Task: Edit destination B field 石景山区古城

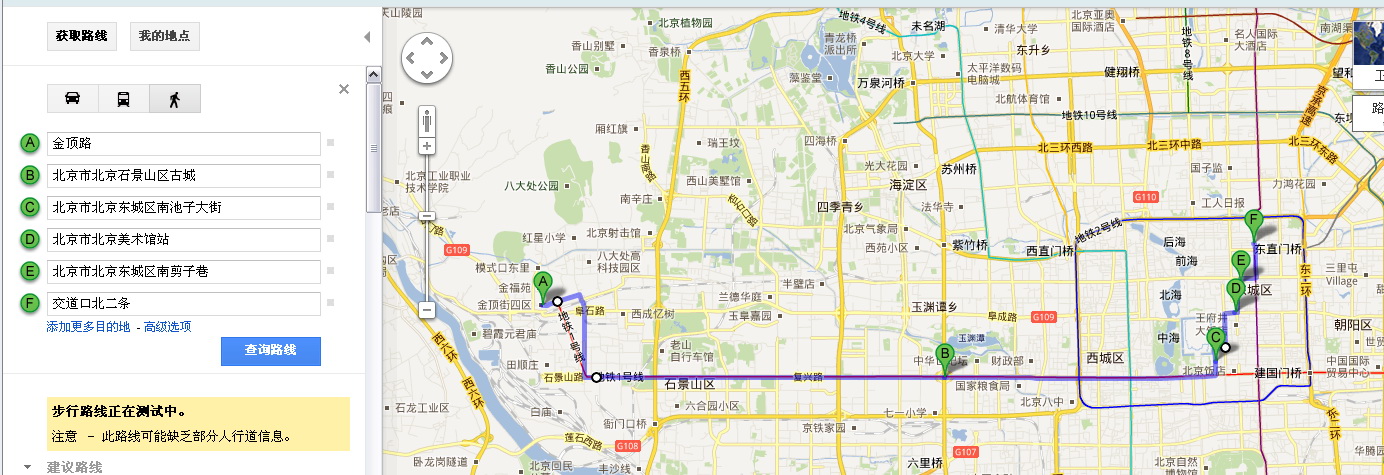Action: [x=184, y=176]
